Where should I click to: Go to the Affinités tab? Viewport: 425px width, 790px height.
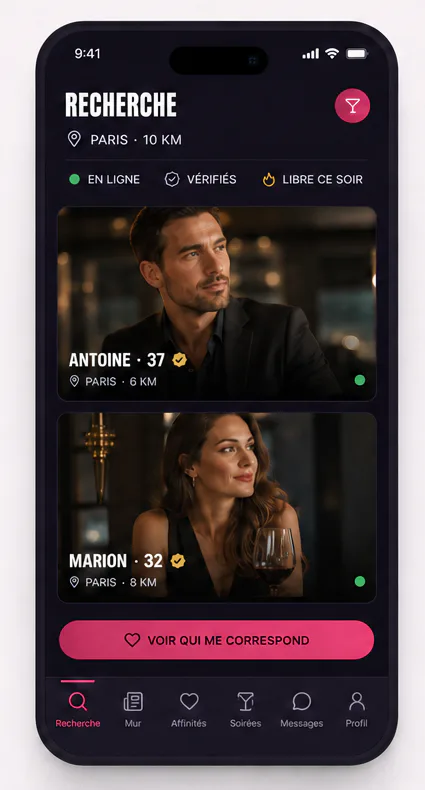click(189, 709)
